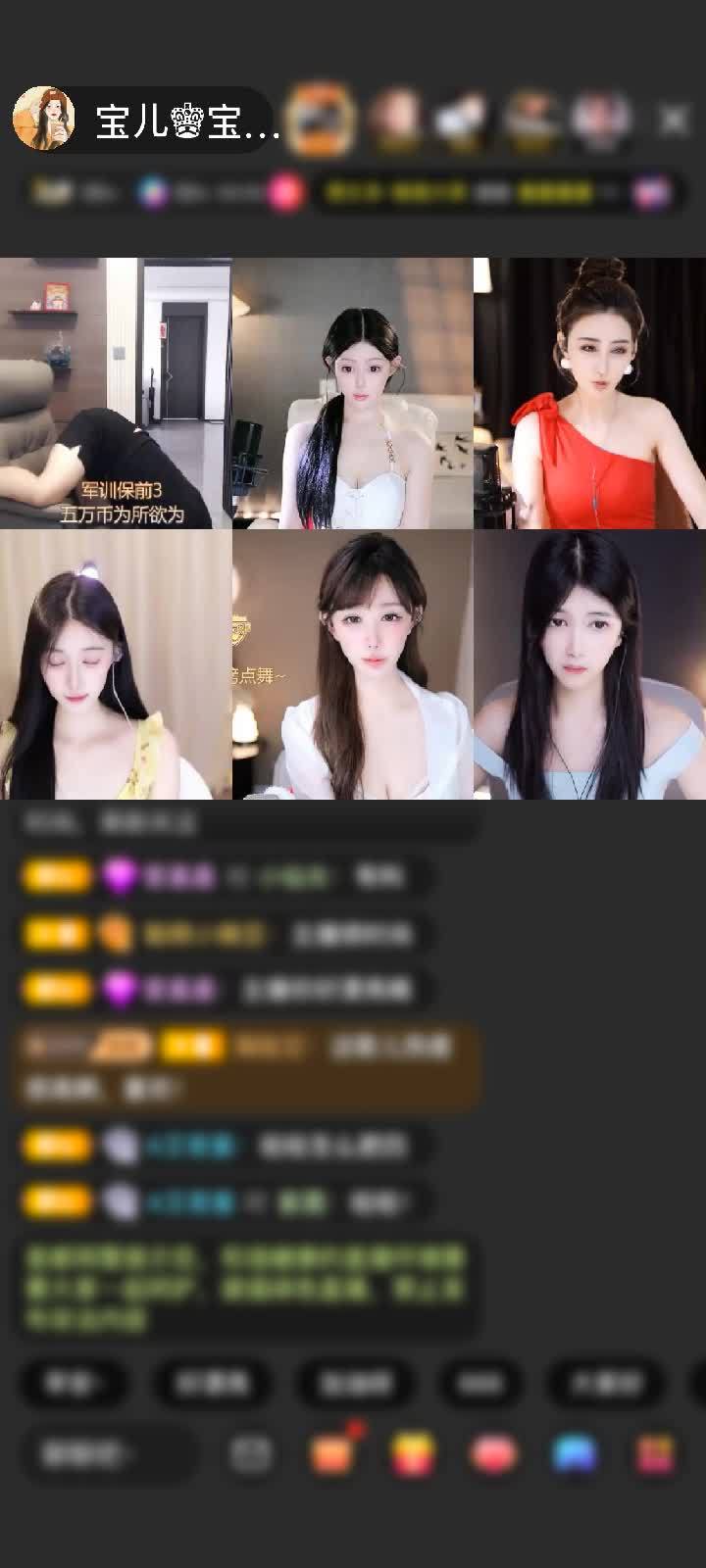Screen dimensions: 706x1568
Task: Open the pink heart like icon
Action: [x=494, y=1454]
